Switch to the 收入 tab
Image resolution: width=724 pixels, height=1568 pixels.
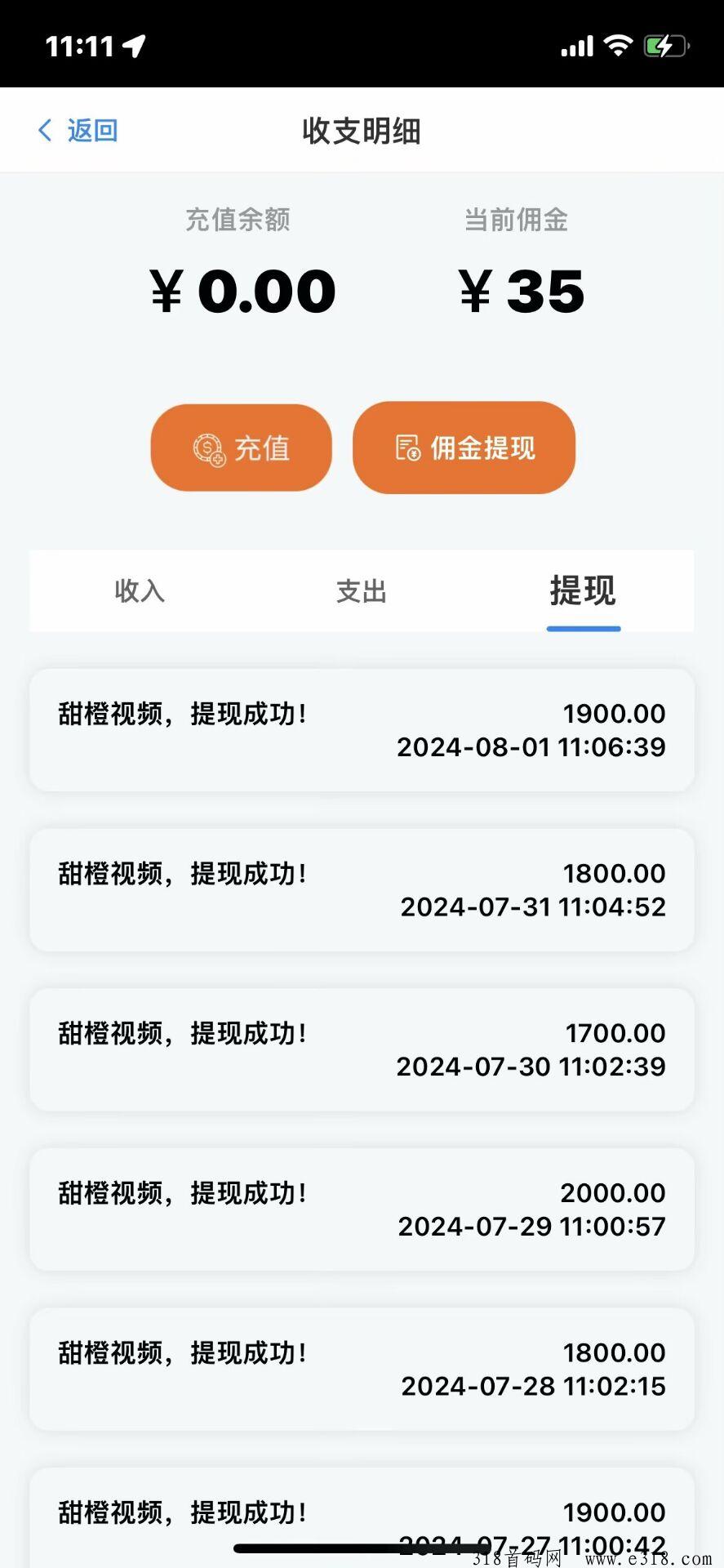(140, 590)
